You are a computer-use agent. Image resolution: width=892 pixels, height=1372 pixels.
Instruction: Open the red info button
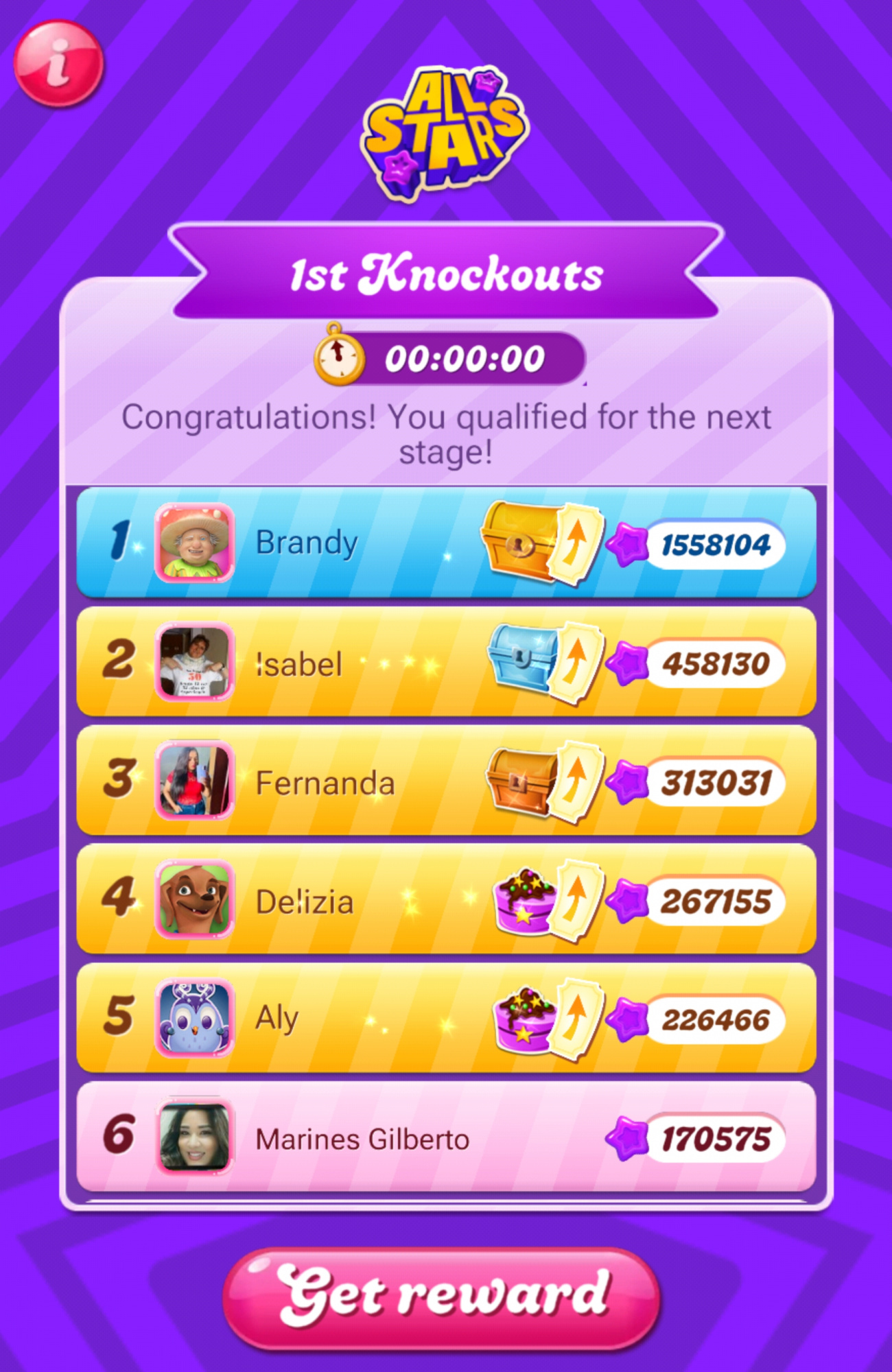pos(59,63)
